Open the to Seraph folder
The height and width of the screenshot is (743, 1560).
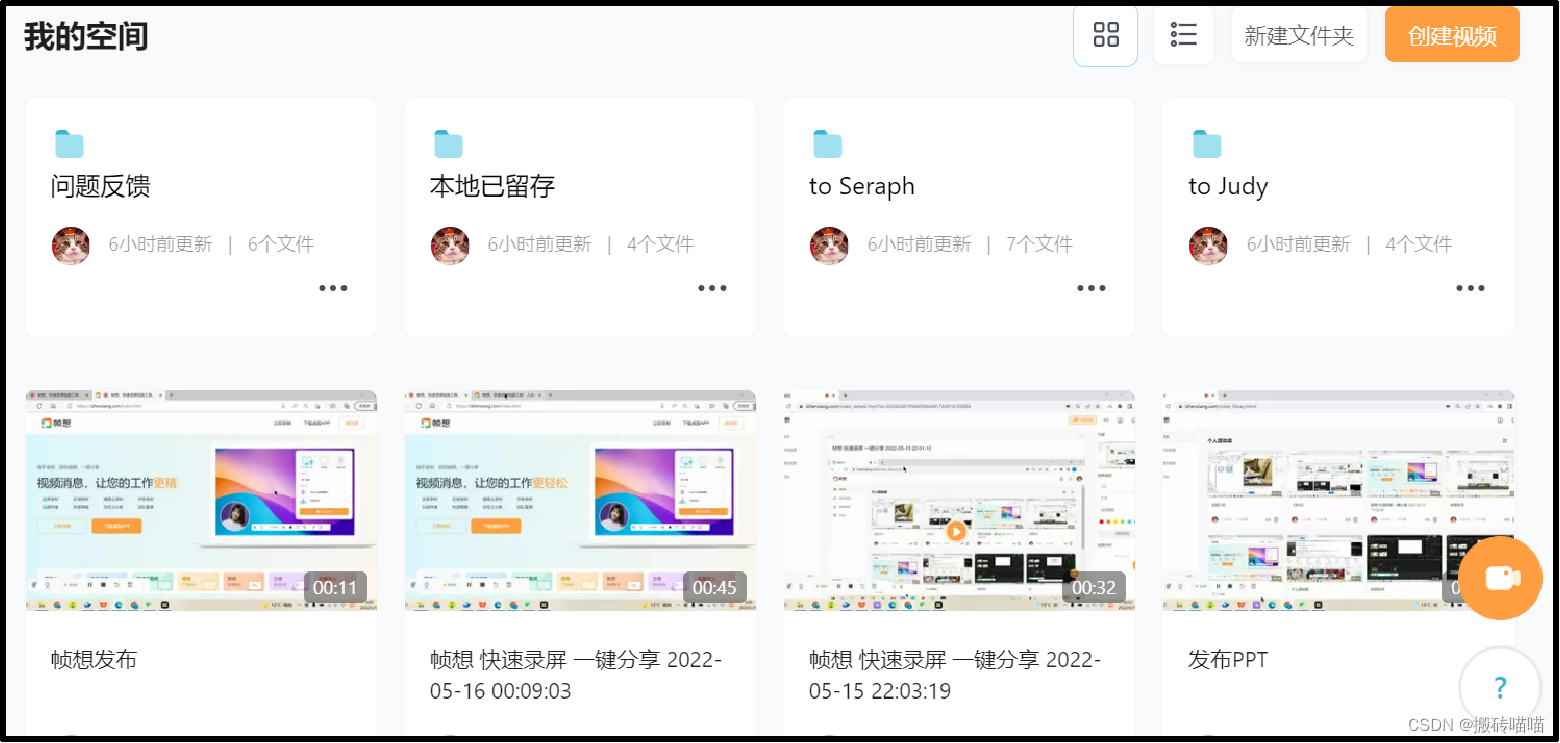click(861, 187)
